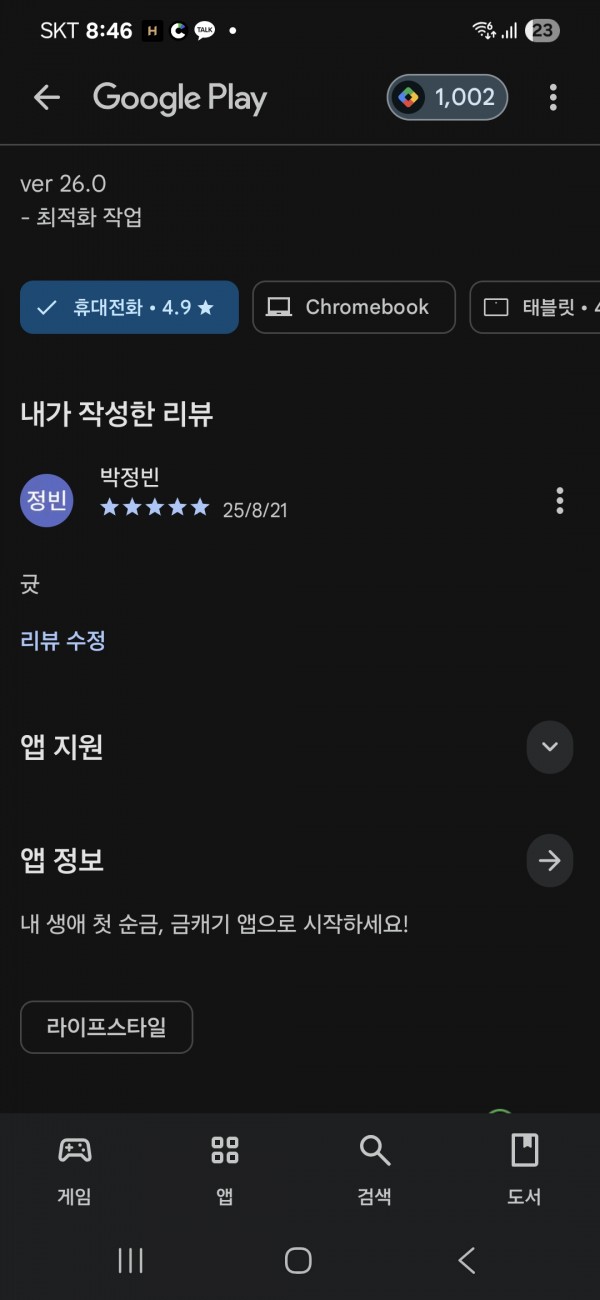Select the Chromebook device chip
The image size is (600, 1300).
[x=354, y=307]
